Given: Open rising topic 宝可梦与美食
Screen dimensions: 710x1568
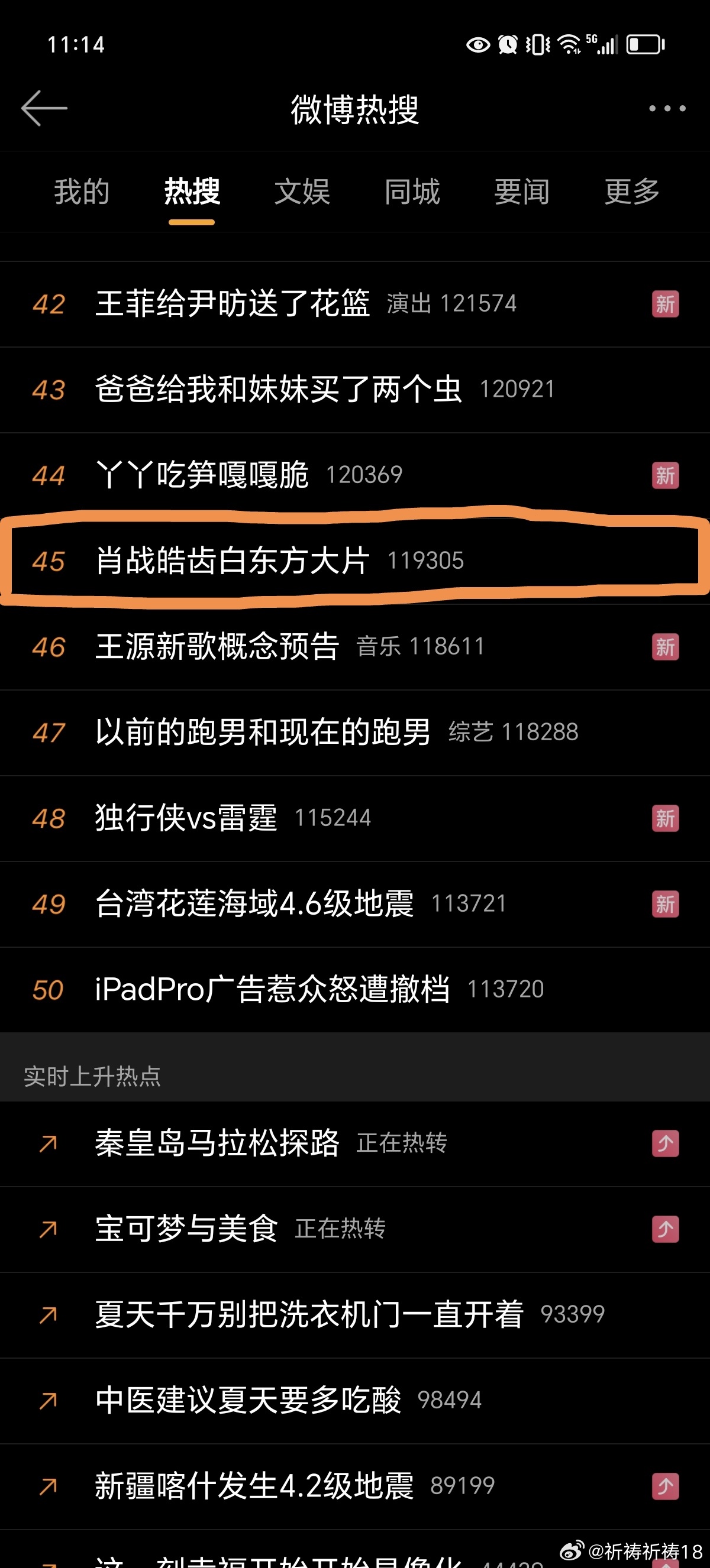Looking at the screenshot, I should coord(186,1229).
